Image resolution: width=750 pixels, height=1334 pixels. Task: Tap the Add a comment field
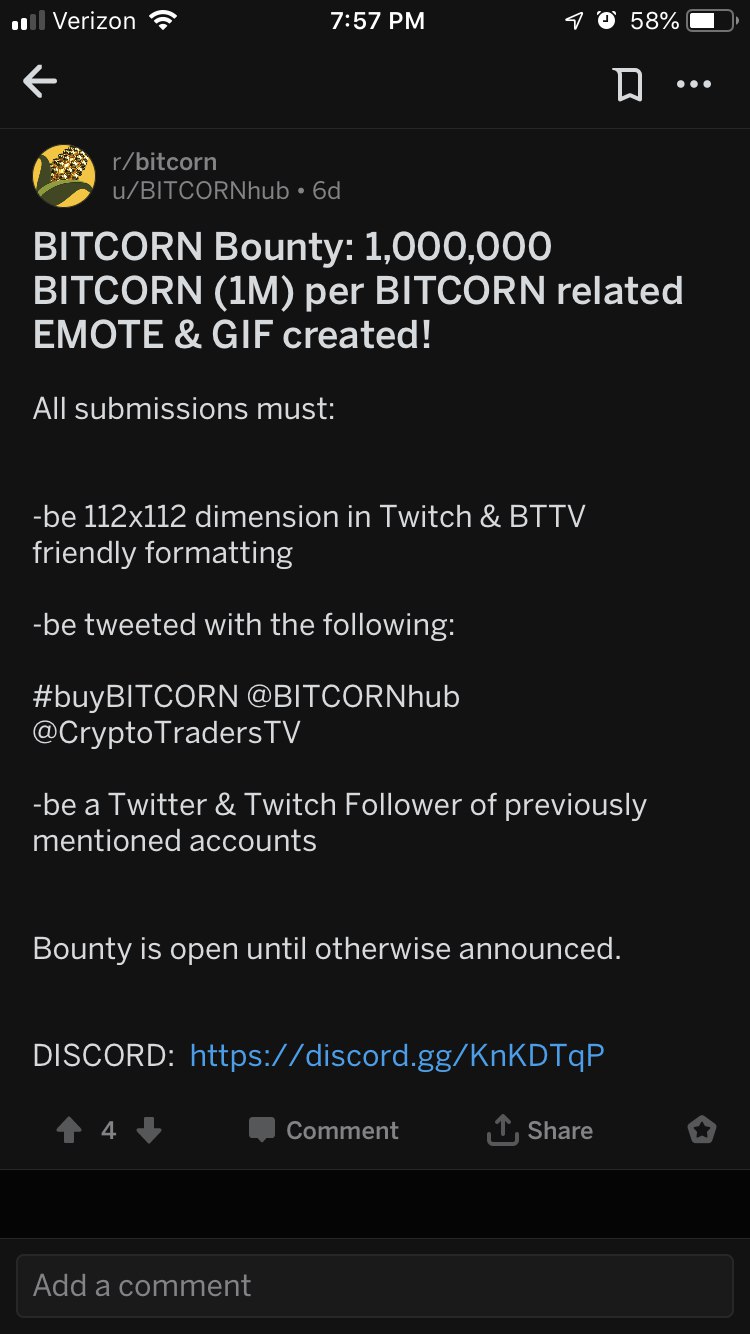[x=375, y=1285]
